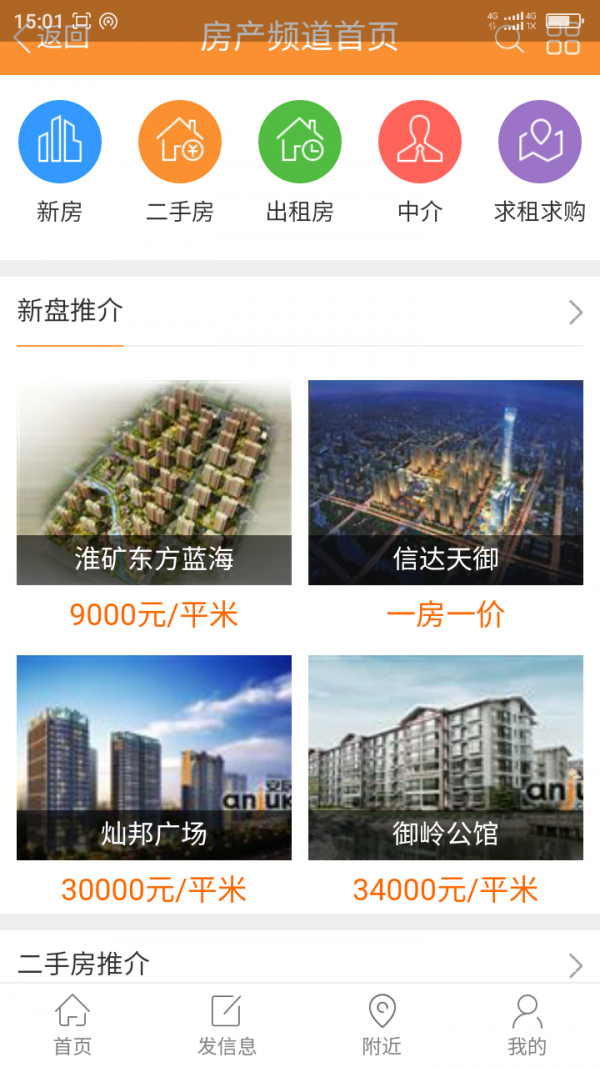This screenshot has width=600, height=1067.
Task: Tap the 返回 back button
Action: click(50, 38)
